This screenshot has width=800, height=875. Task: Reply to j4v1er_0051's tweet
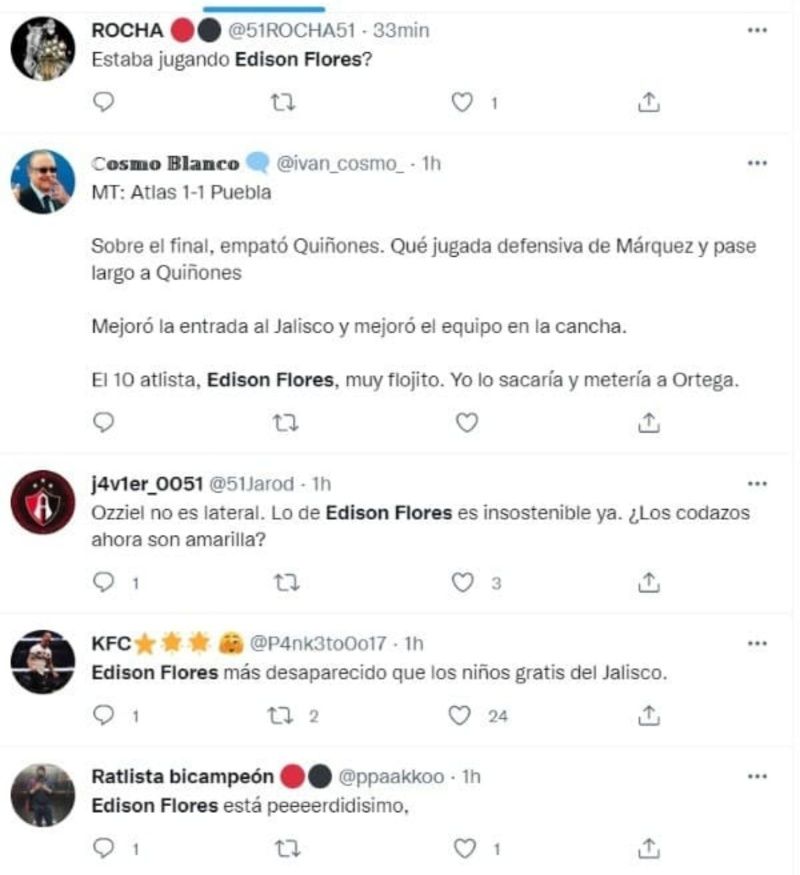click(x=104, y=581)
